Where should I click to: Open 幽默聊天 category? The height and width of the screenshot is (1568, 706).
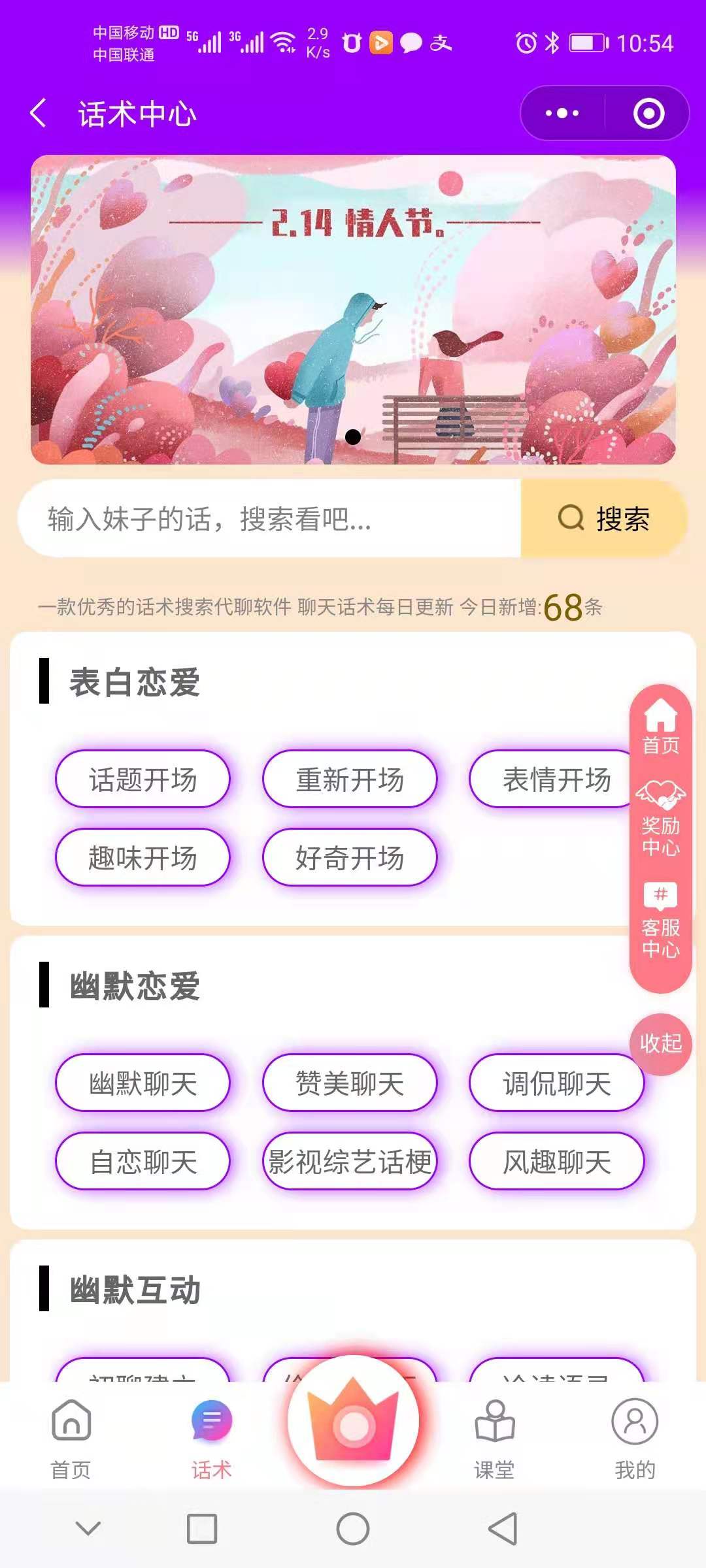pyautogui.click(x=143, y=1083)
